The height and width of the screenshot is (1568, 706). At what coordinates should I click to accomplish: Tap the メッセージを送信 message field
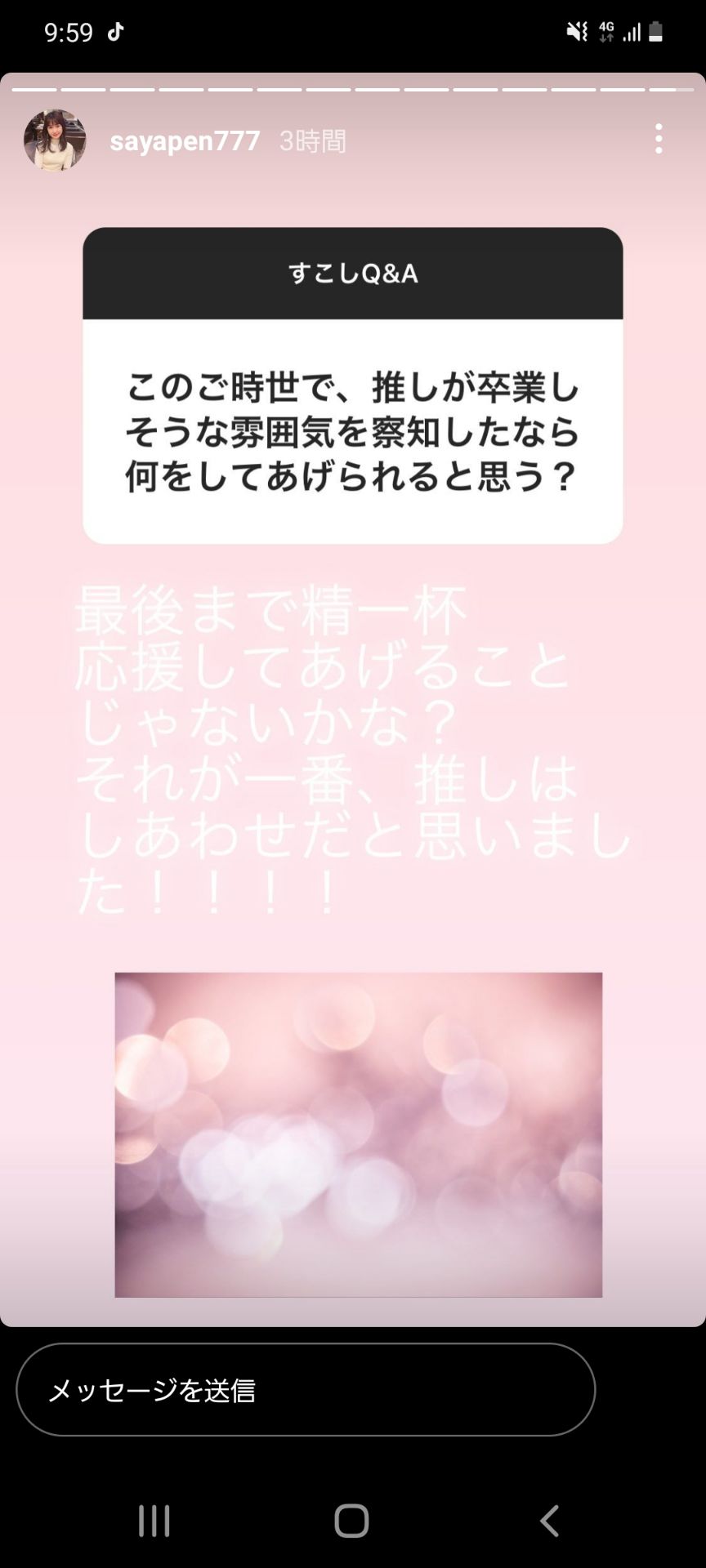tap(305, 1389)
